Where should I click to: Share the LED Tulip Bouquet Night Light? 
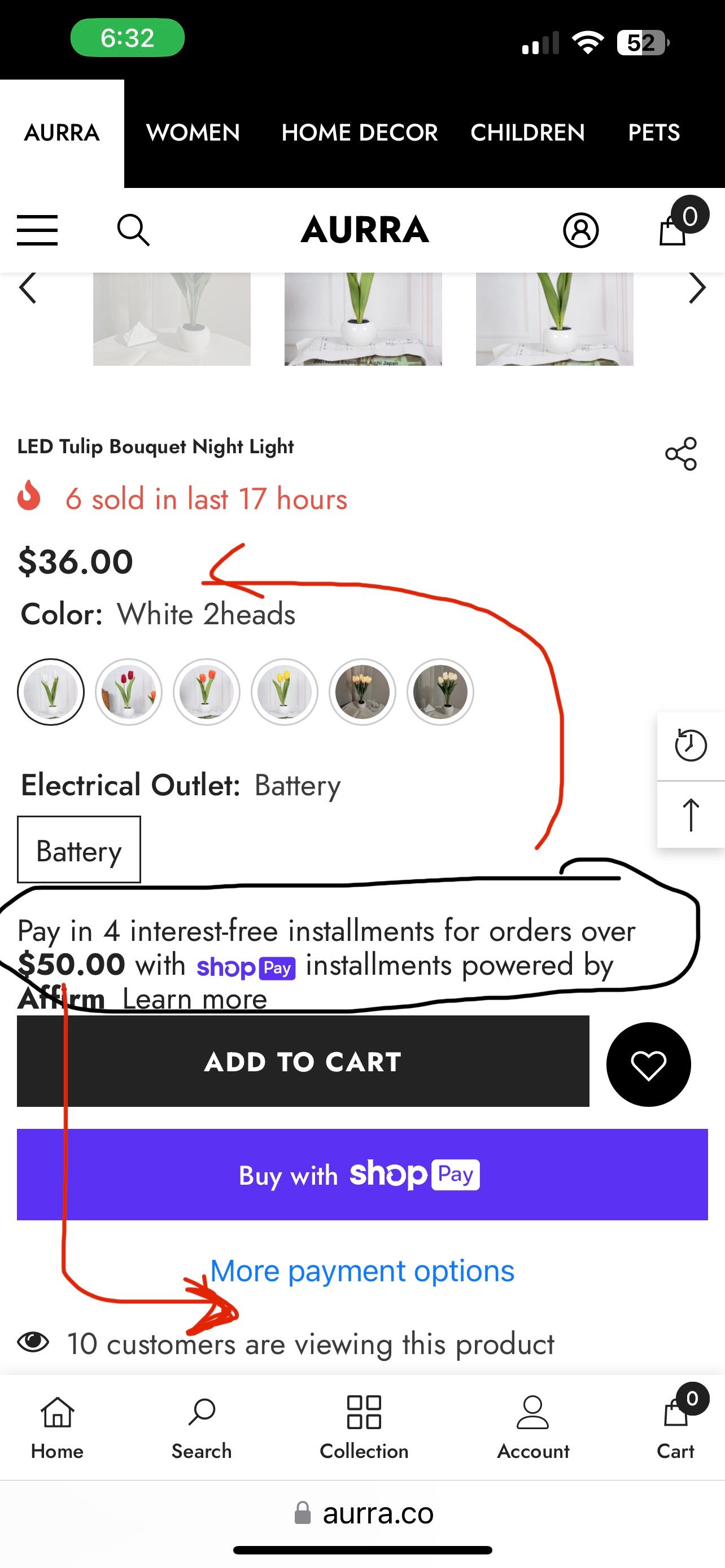coord(680,453)
